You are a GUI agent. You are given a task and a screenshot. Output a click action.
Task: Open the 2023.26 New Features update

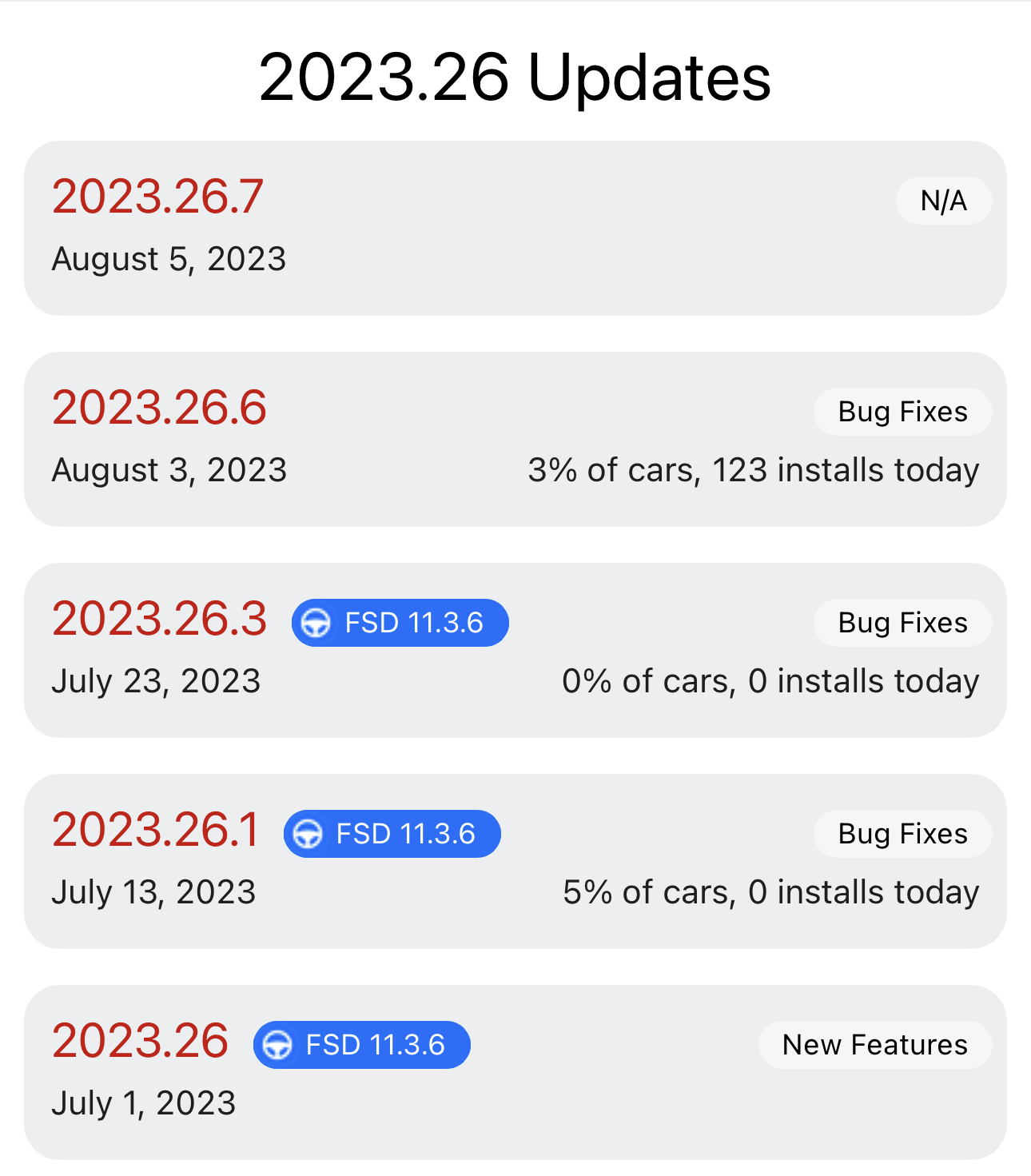[515, 1072]
